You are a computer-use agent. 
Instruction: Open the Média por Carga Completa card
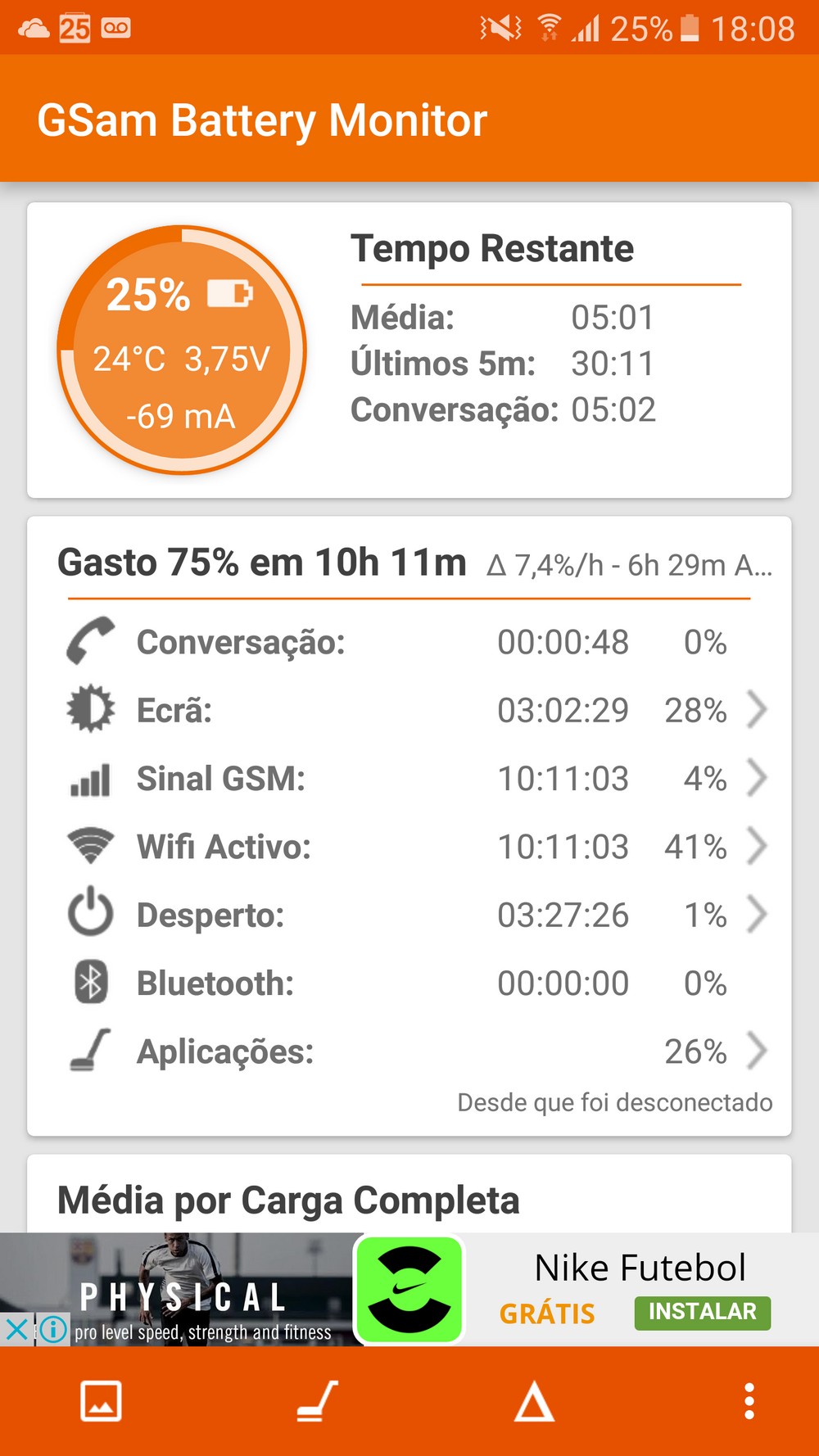pyautogui.click(x=409, y=1194)
